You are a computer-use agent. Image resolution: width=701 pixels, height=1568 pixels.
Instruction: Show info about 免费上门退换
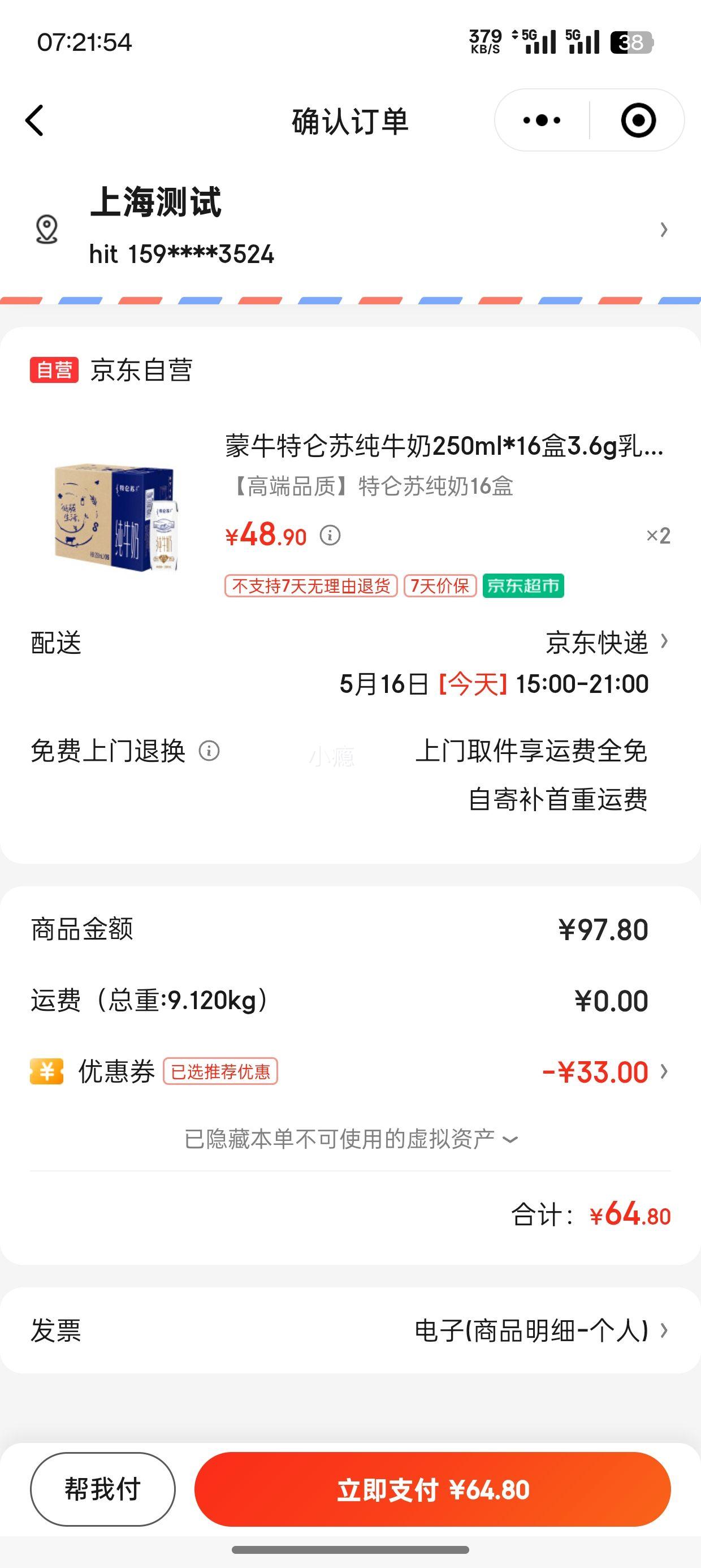pyautogui.click(x=209, y=751)
